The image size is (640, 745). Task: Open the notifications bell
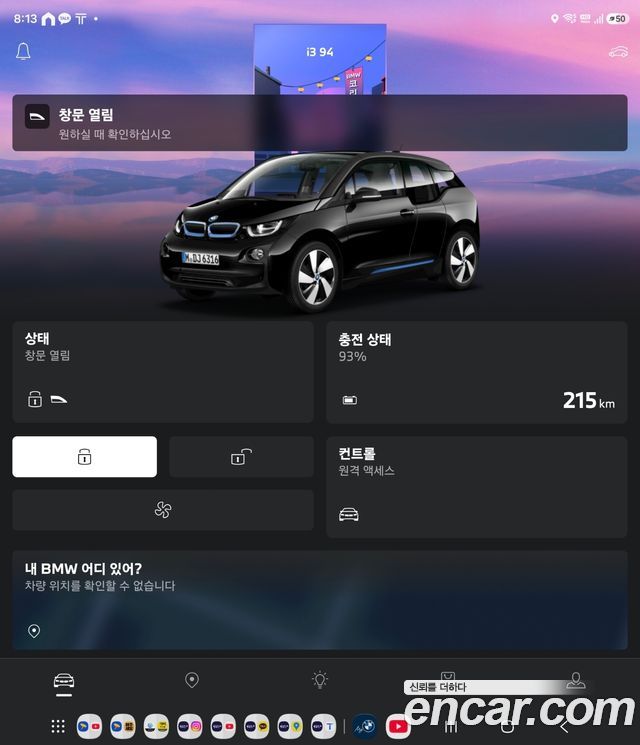coord(23,51)
